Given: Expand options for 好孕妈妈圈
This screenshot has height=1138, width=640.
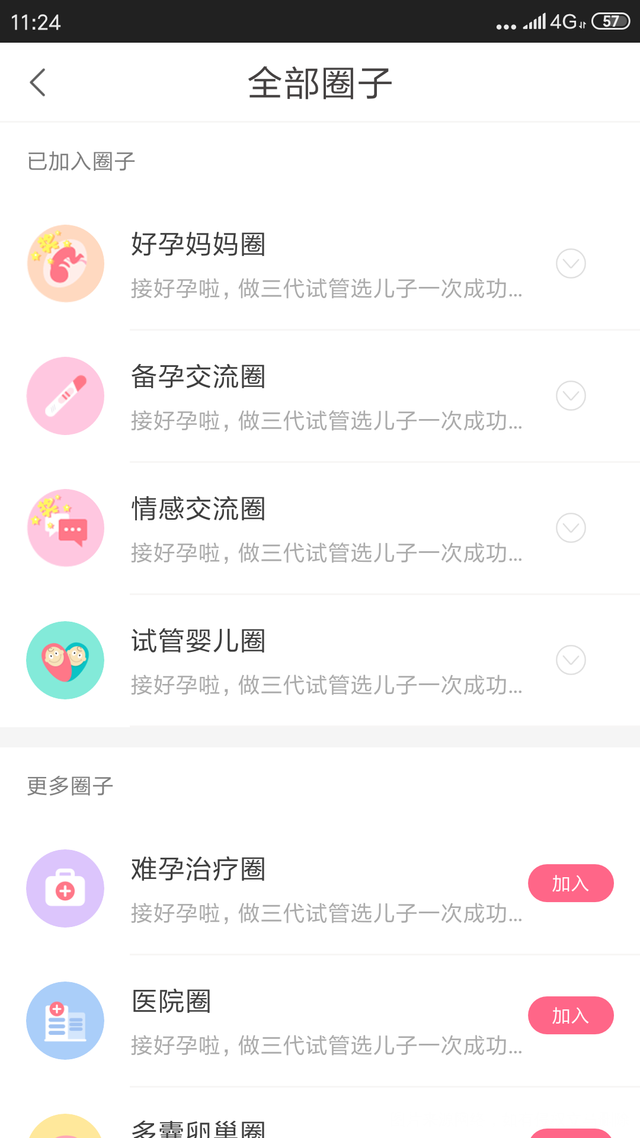Looking at the screenshot, I should (570, 264).
